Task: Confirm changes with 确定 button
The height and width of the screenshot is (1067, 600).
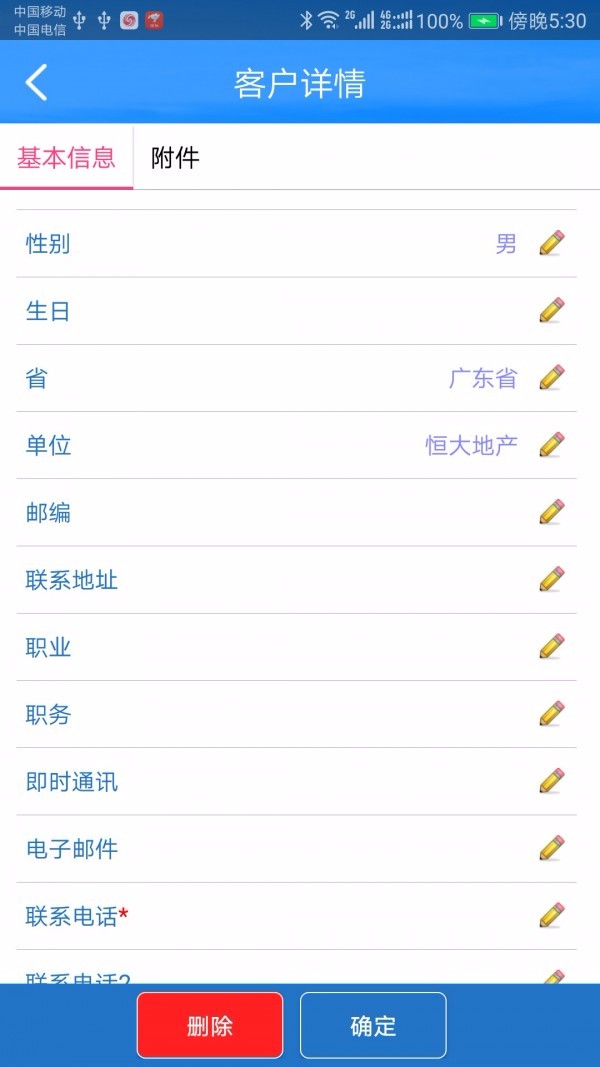Action: click(x=373, y=1025)
